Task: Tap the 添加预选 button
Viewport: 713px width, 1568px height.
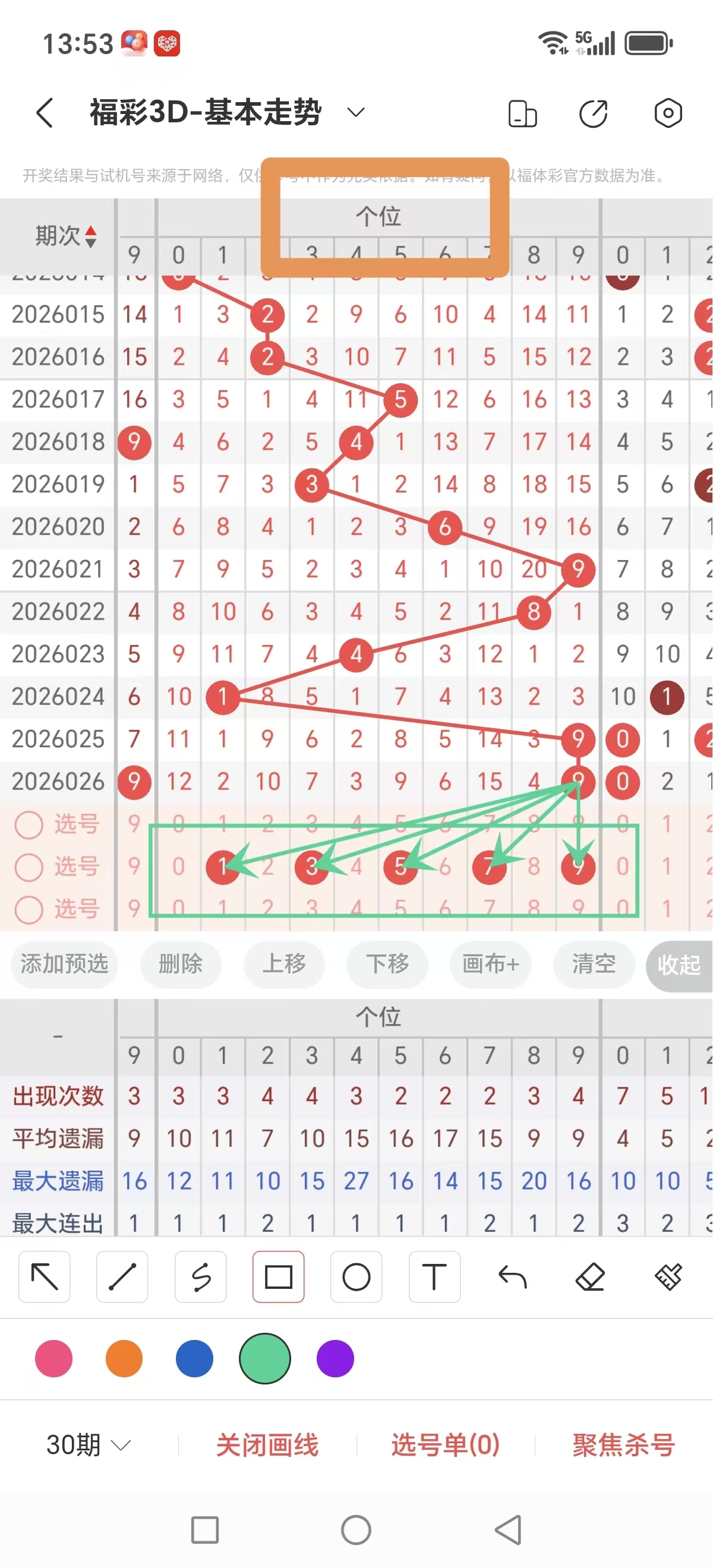Action: pos(65,965)
